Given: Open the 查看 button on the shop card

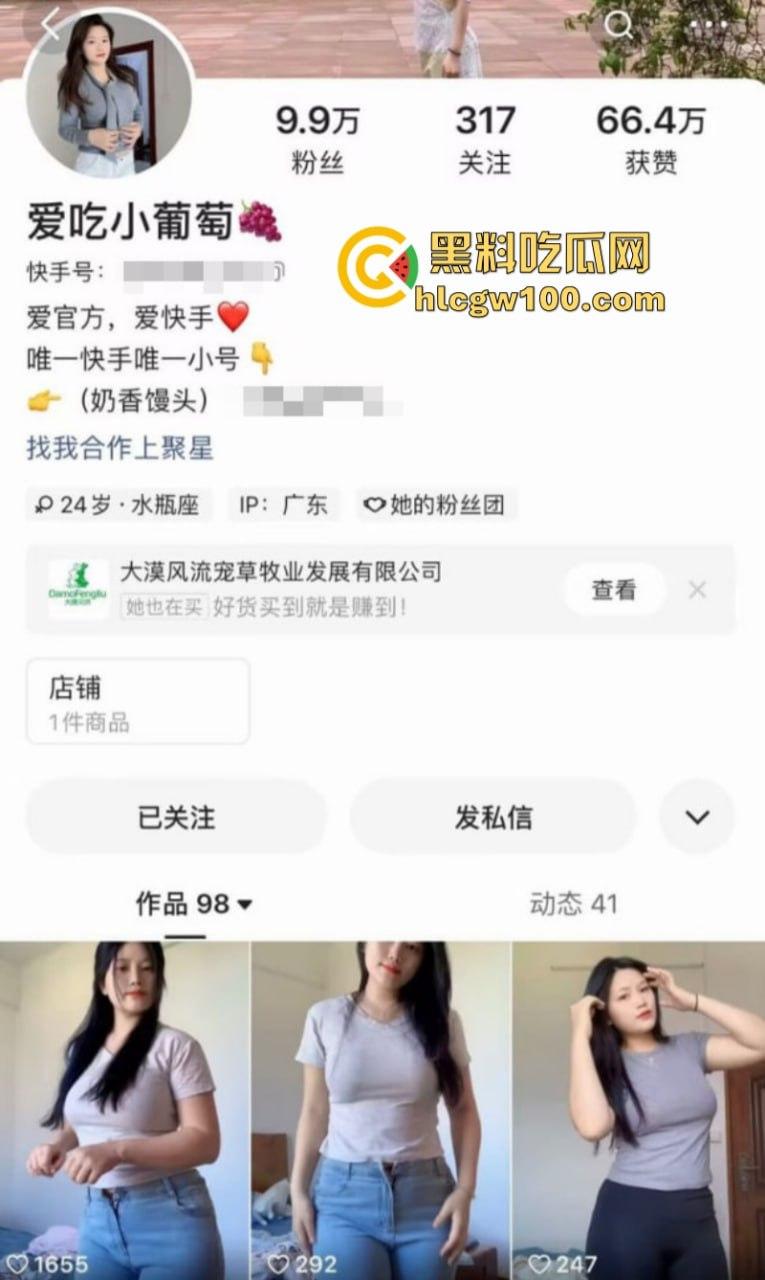Looking at the screenshot, I should click(x=614, y=589).
